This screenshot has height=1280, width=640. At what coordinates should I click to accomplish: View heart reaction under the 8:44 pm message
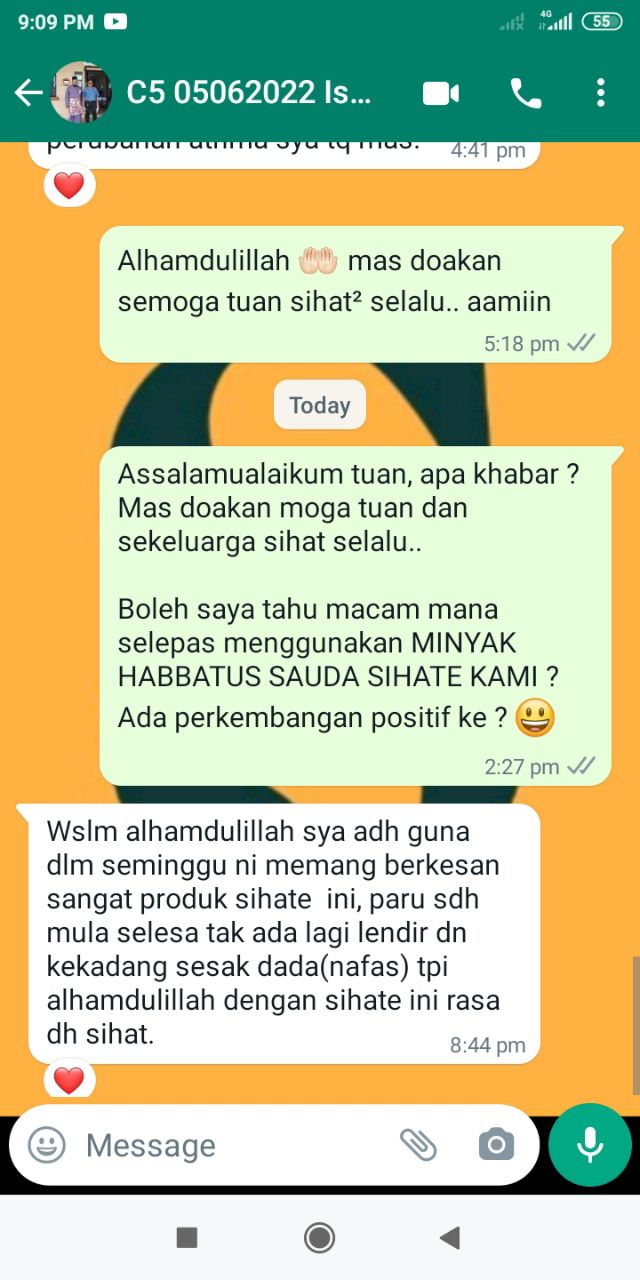click(69, 1080)
